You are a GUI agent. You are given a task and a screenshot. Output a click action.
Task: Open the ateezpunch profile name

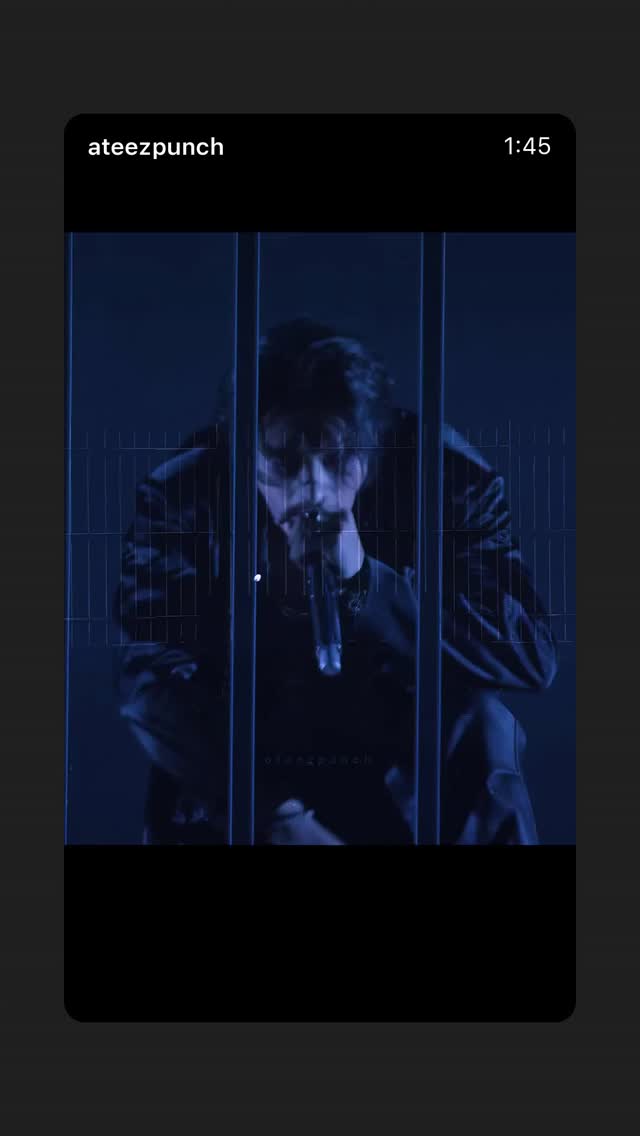tap(156, 147)
